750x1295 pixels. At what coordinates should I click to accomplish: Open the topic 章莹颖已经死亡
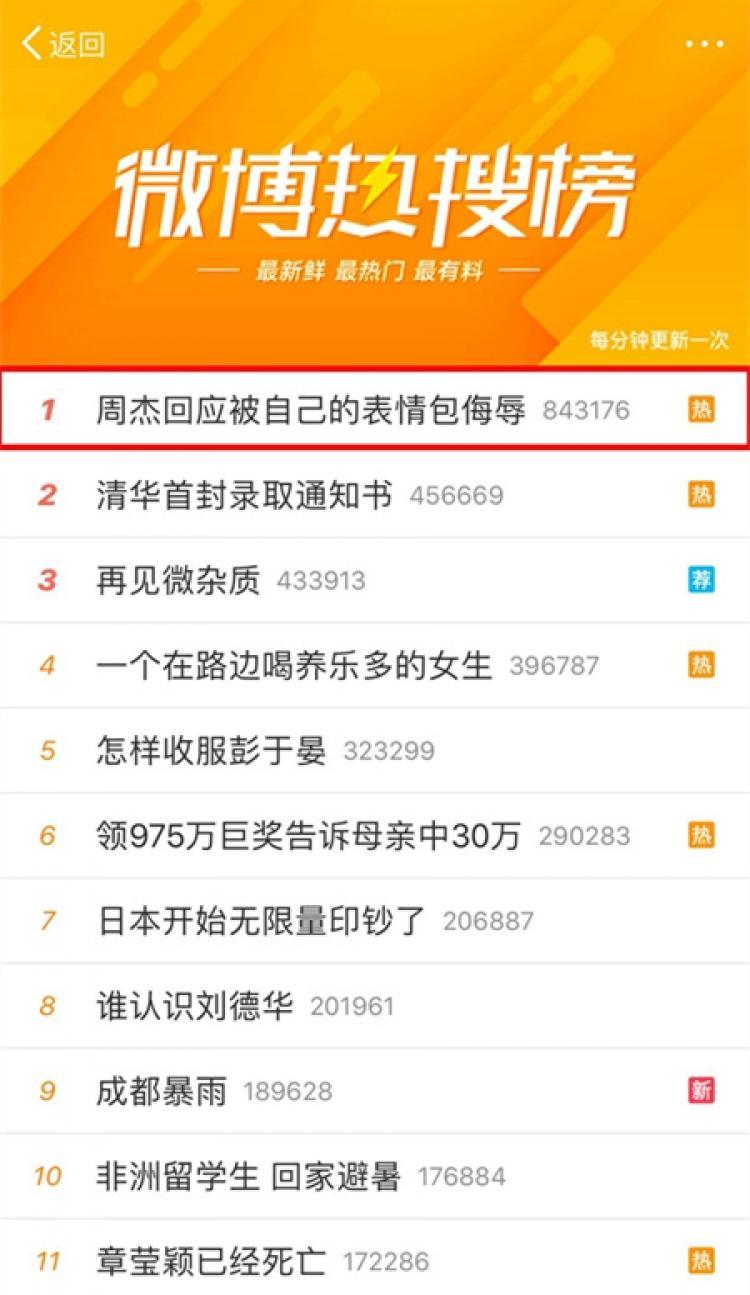click(375, 1258)
